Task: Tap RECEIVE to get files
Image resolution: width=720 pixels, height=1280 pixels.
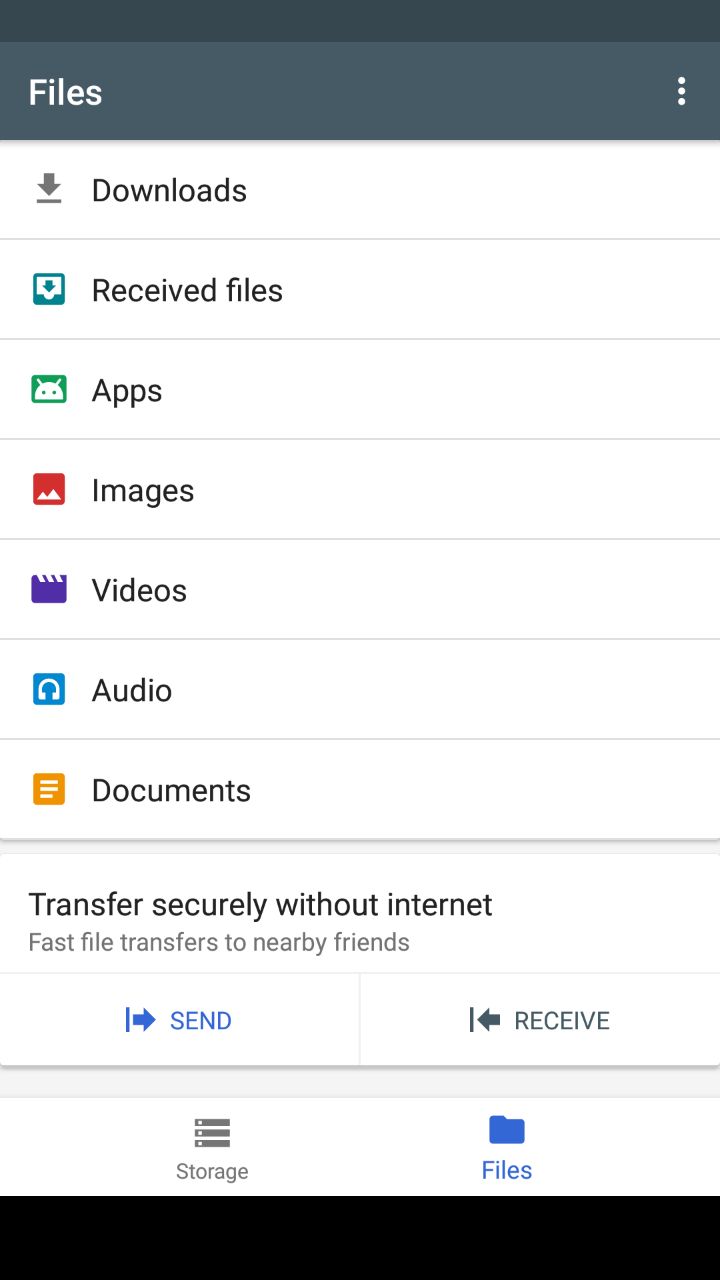Action: pyautogui.click(x=540, y=1020)
